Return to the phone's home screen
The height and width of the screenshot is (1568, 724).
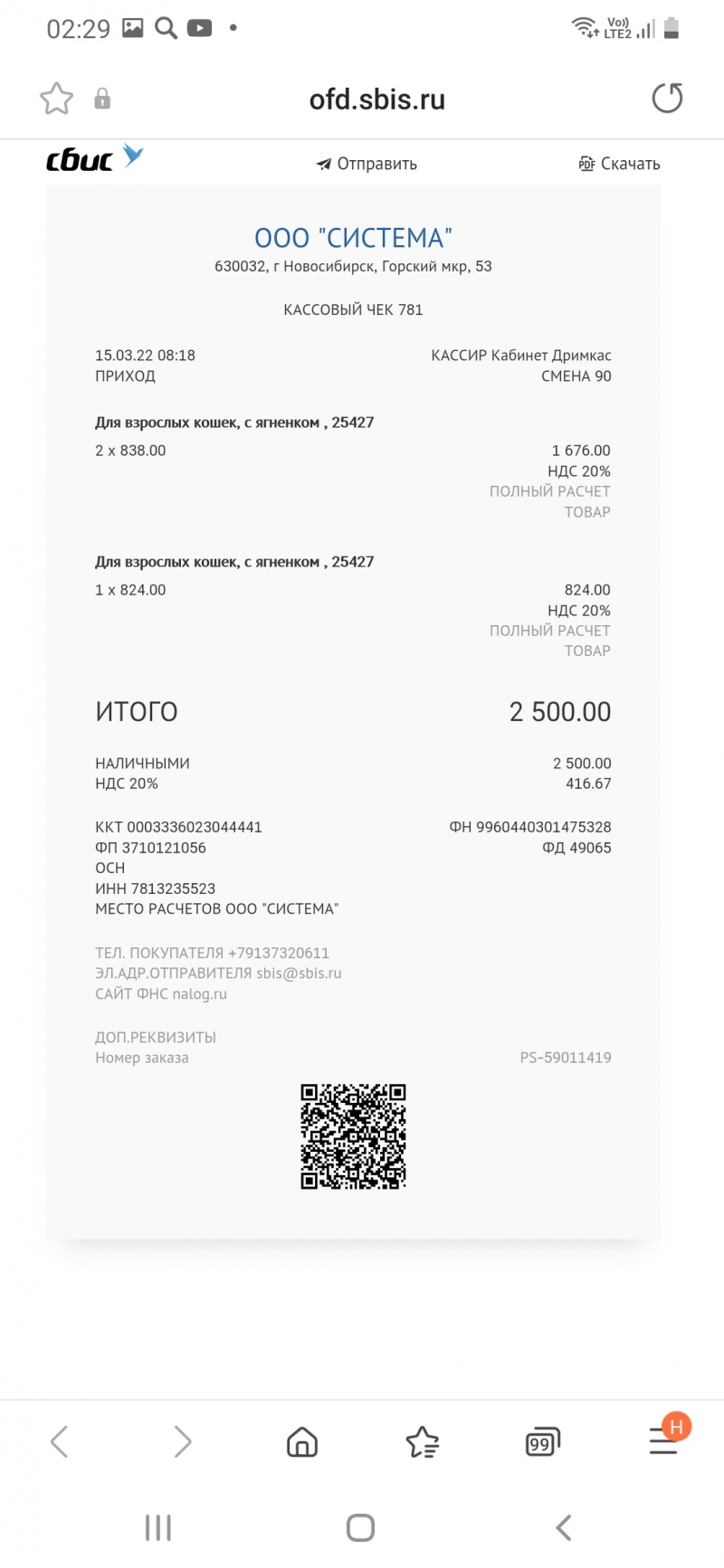click(x=360, y=1528)
